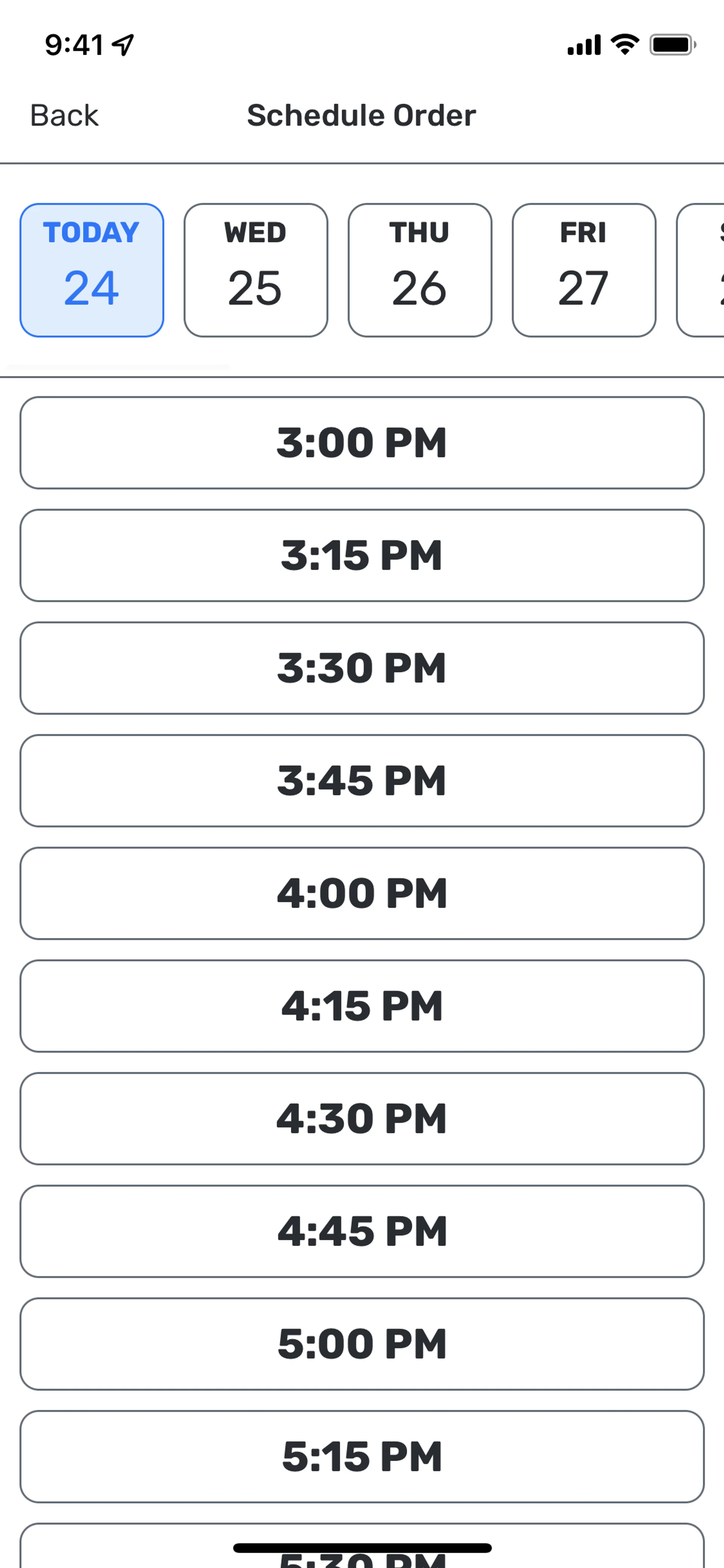Select the 3:00 PM time slot
724x1568 pixels.
pyautogui.click(x=362, y=442)
